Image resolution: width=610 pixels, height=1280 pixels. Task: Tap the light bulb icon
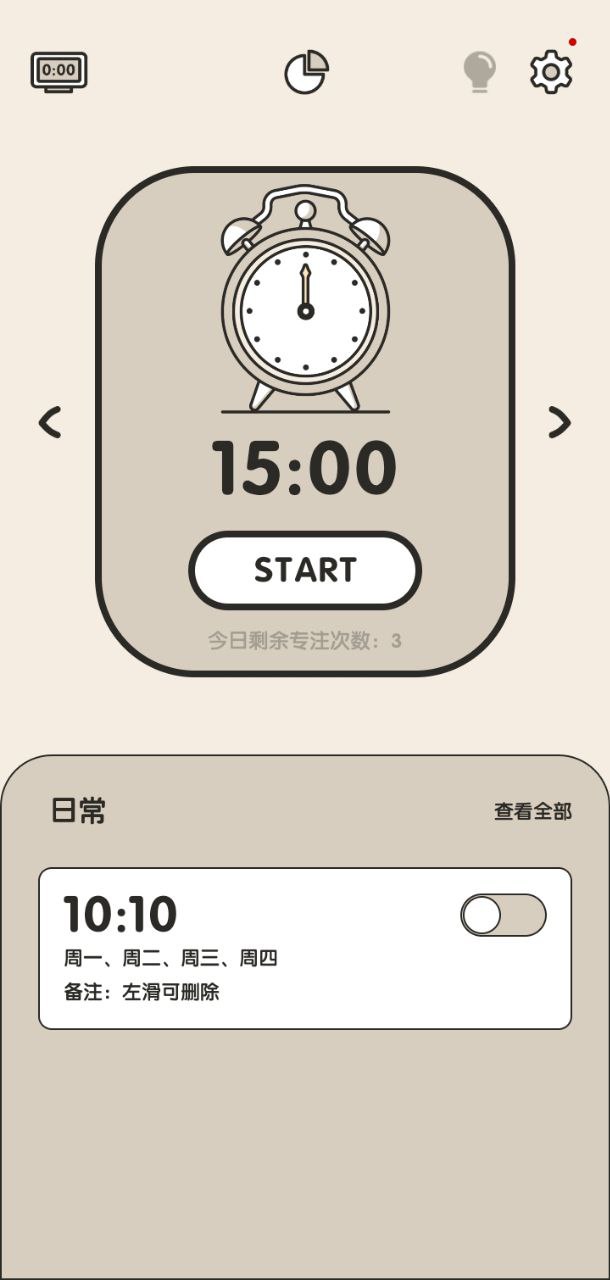tap(479, 72)
